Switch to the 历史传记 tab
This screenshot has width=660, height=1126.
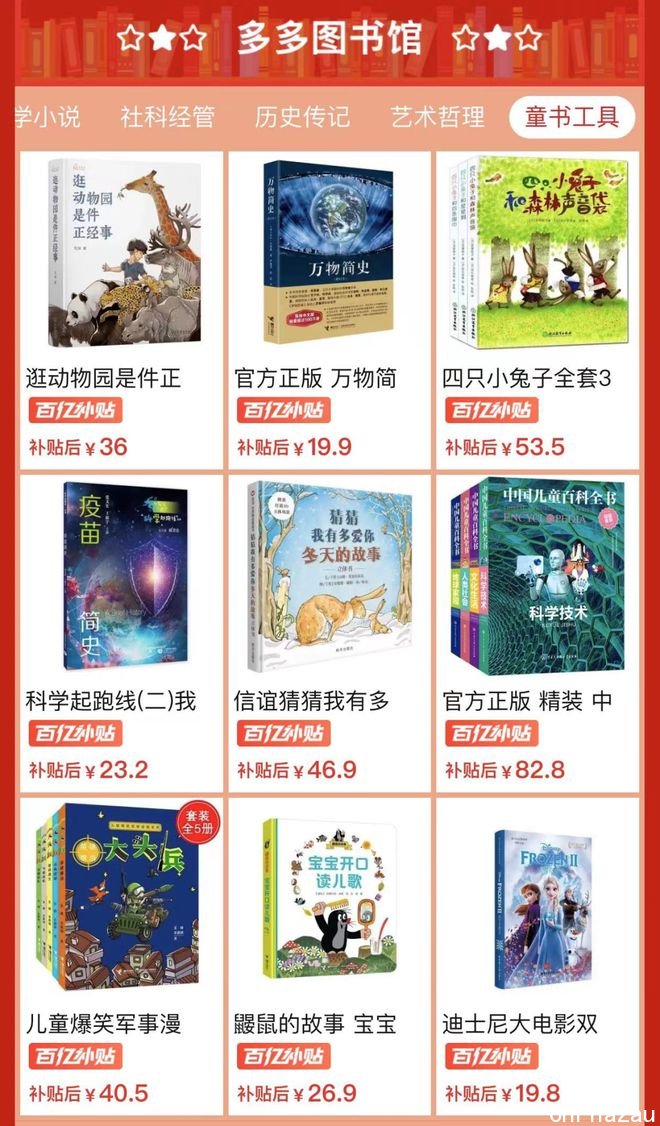click(302, 117)
